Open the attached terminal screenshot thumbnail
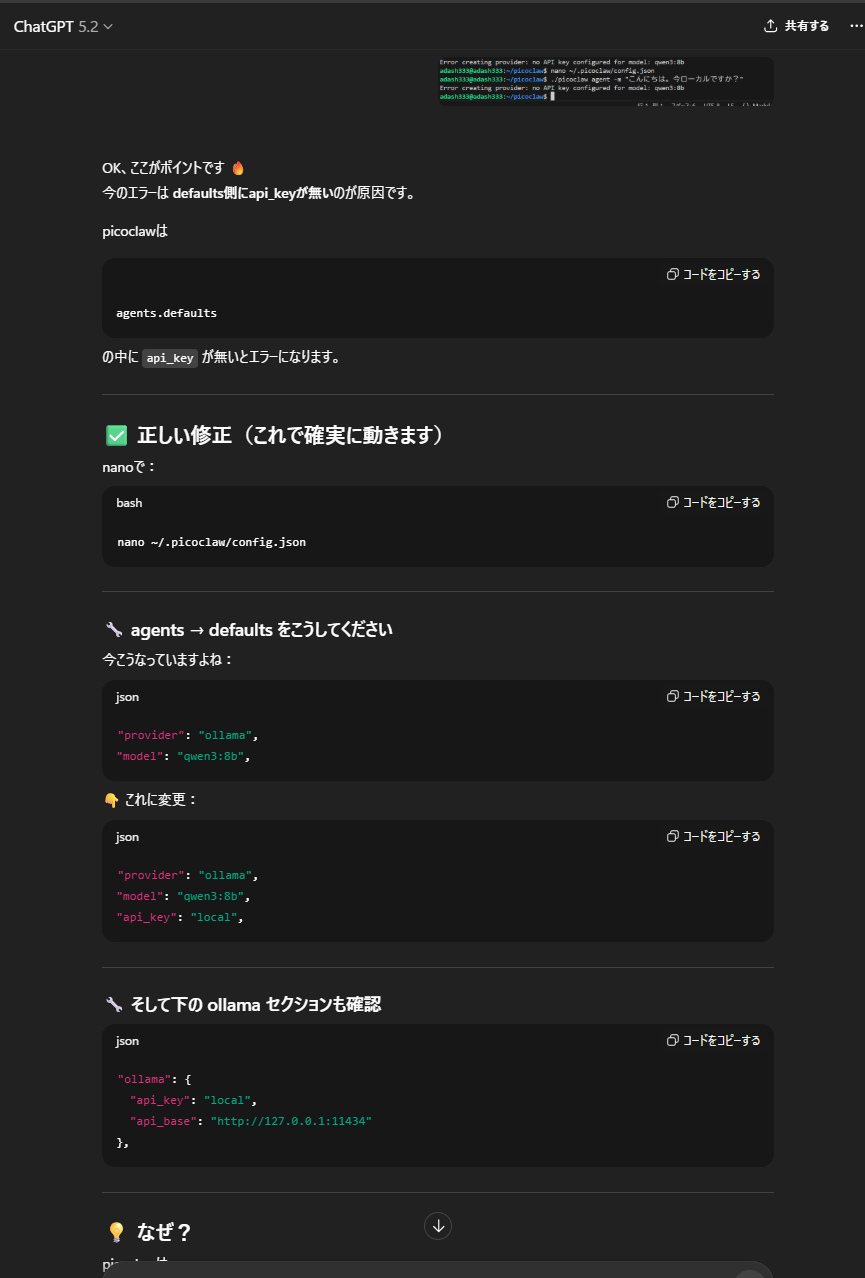865x1278 pixels. tap(606, 80)
